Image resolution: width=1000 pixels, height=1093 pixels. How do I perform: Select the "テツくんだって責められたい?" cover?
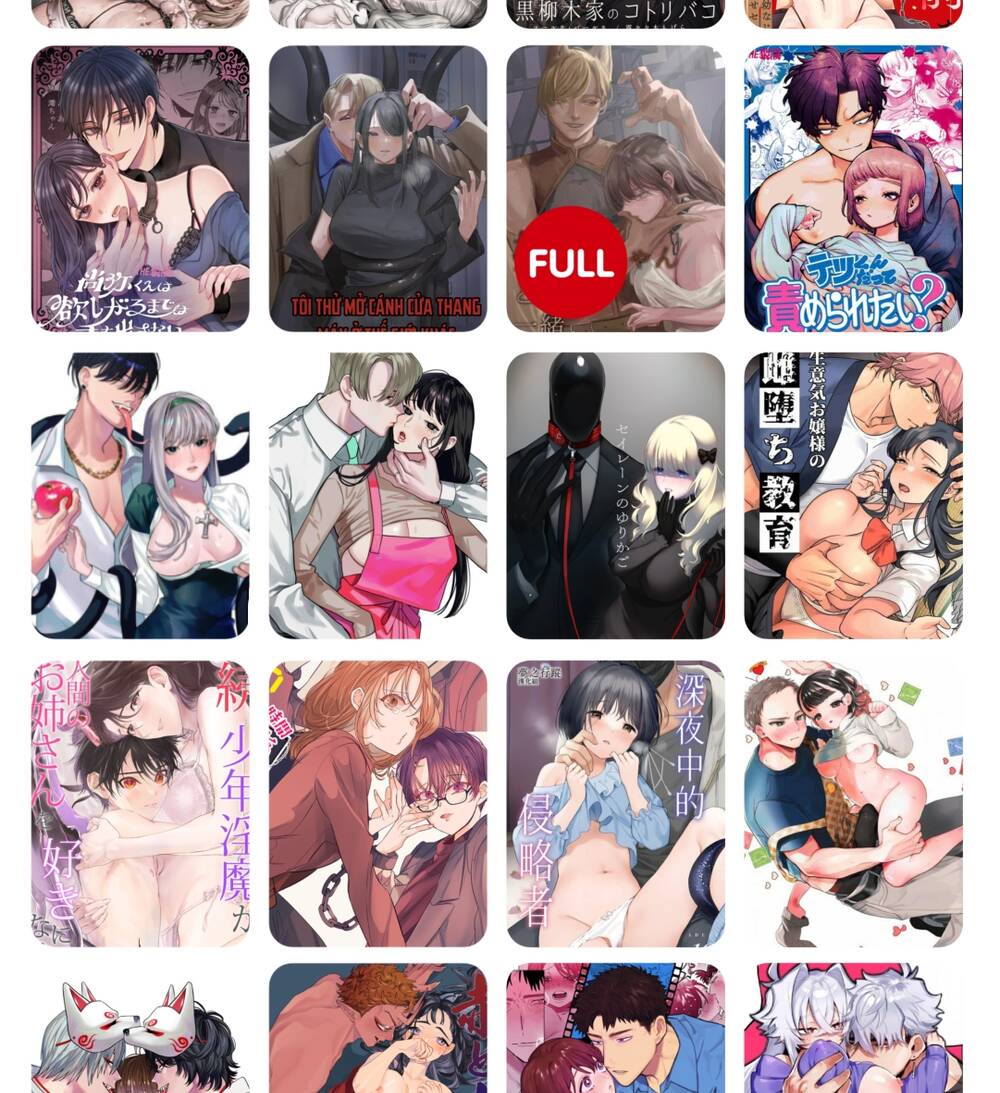tap(853, 188)
